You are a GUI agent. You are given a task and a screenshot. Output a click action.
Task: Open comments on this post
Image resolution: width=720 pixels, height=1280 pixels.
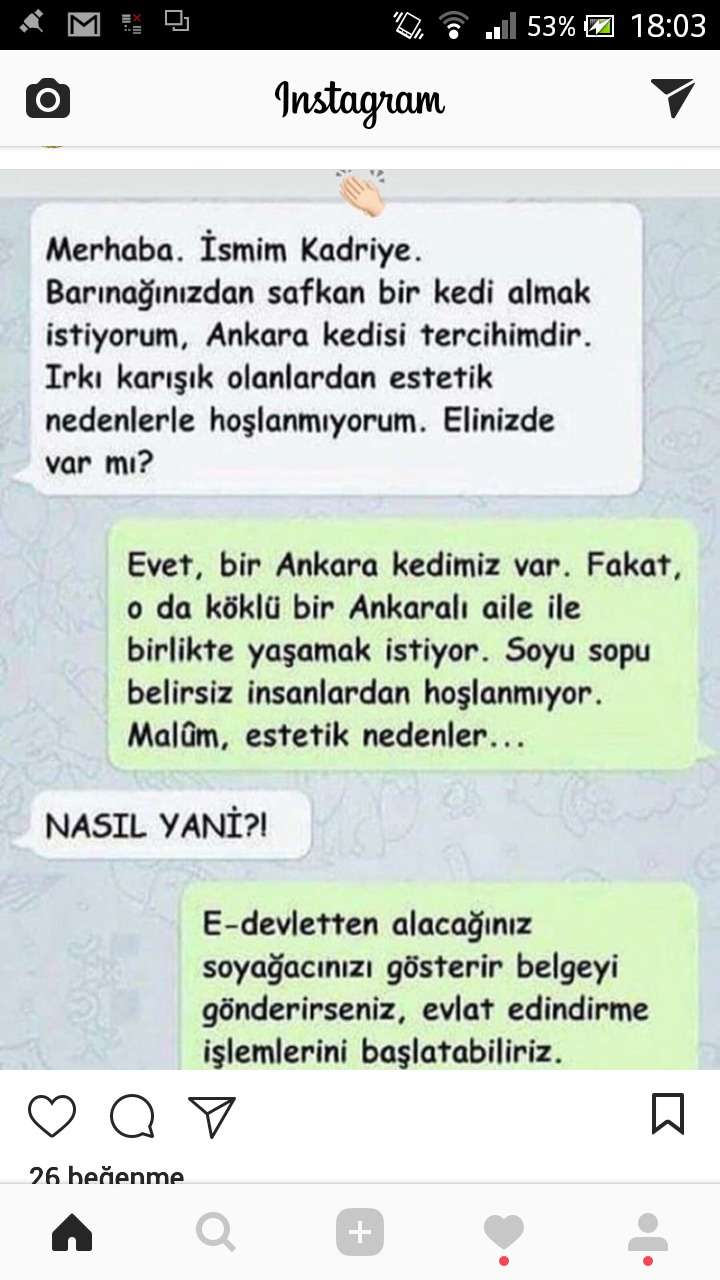tap(132, 1116)
